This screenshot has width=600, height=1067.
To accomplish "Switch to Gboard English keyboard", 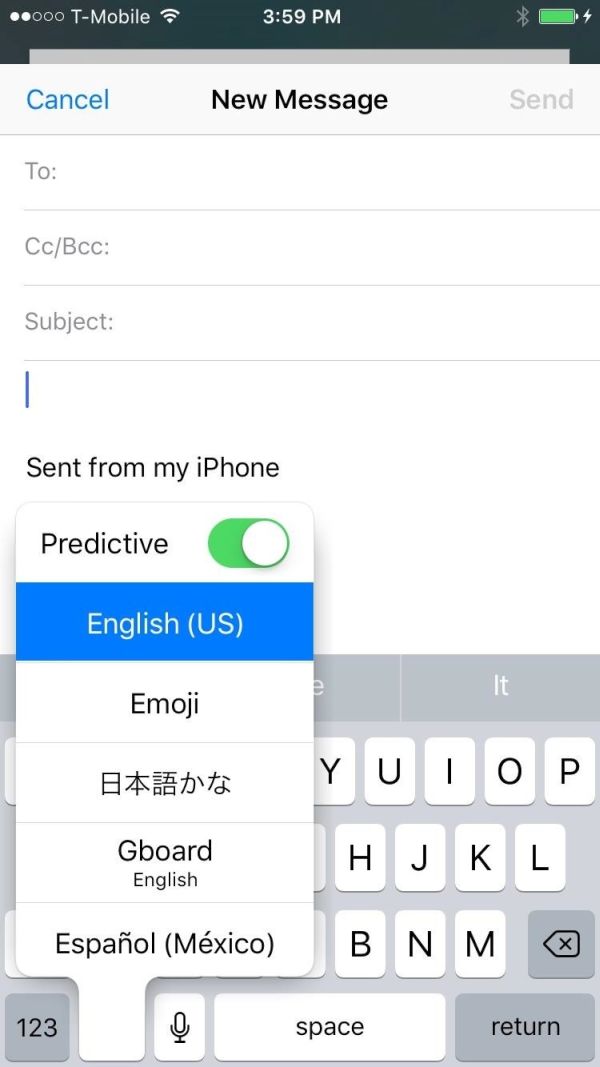I will coord(165,862).
